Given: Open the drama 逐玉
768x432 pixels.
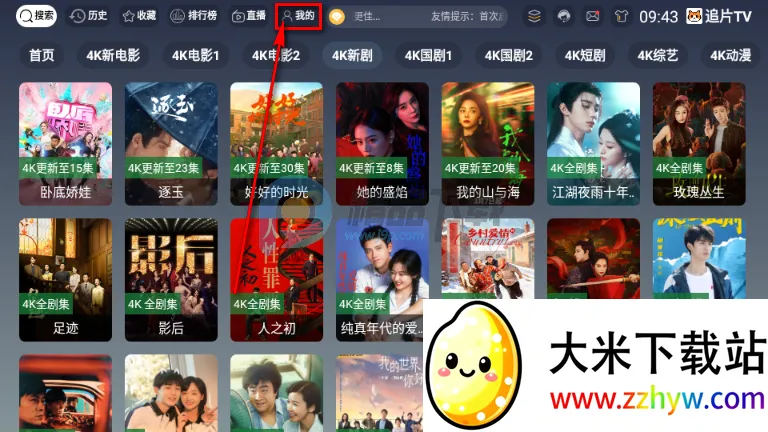Looking at the screenshot, I should click(171, 142).
